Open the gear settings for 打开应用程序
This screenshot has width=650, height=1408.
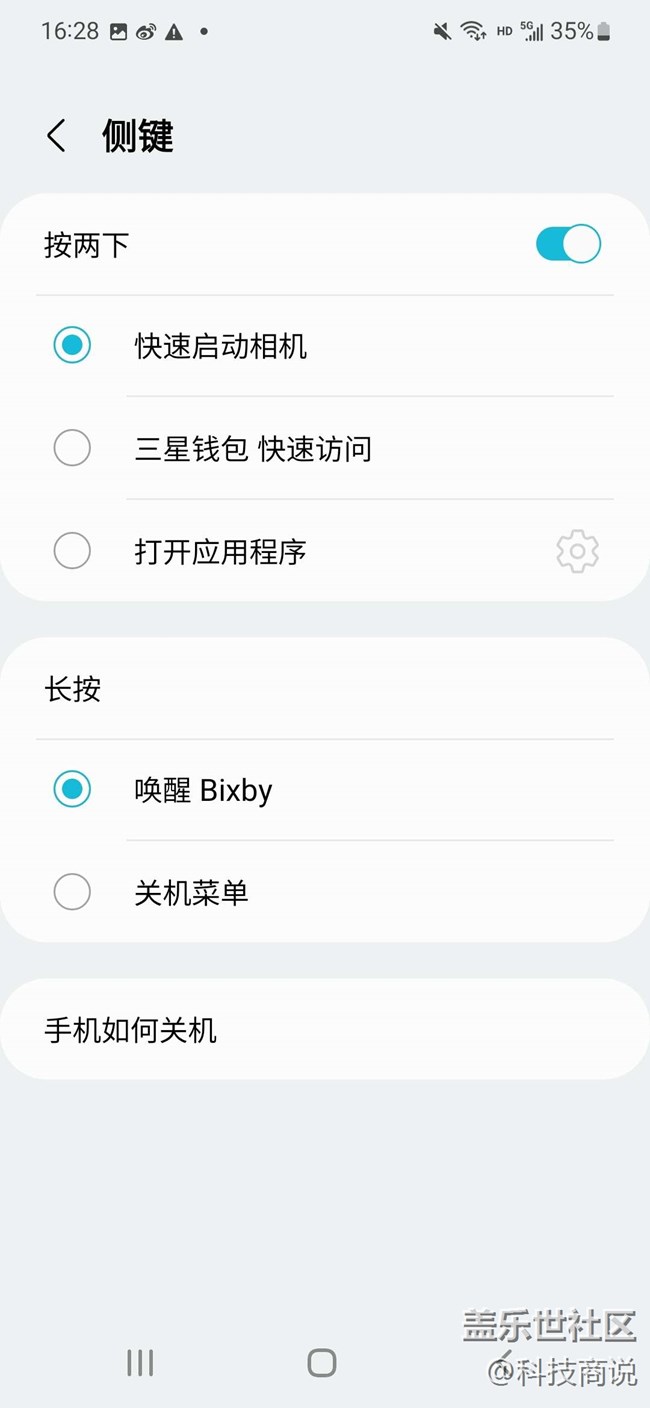click(577, 551)
